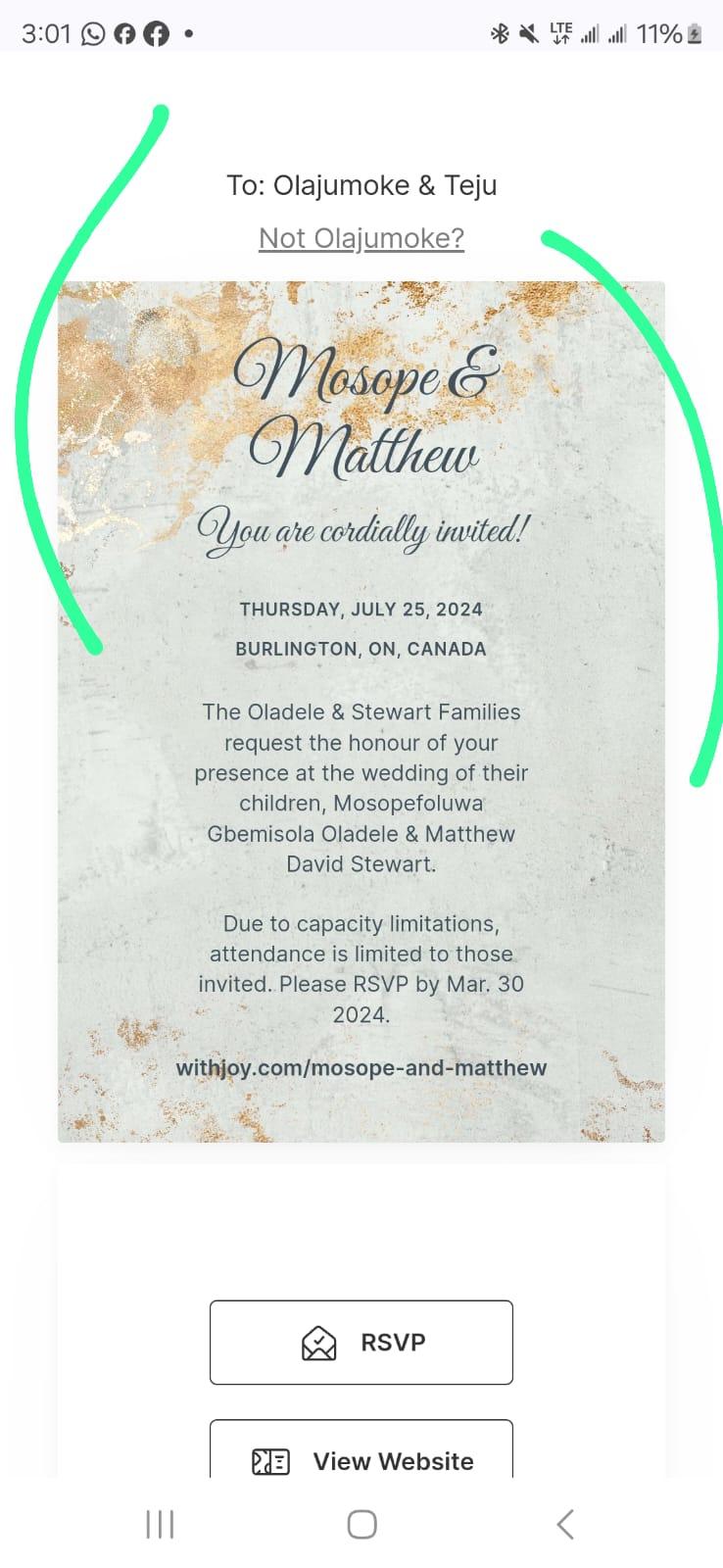Go back using the system back button
723x1568 pixels.
(x=564, y=1524)
